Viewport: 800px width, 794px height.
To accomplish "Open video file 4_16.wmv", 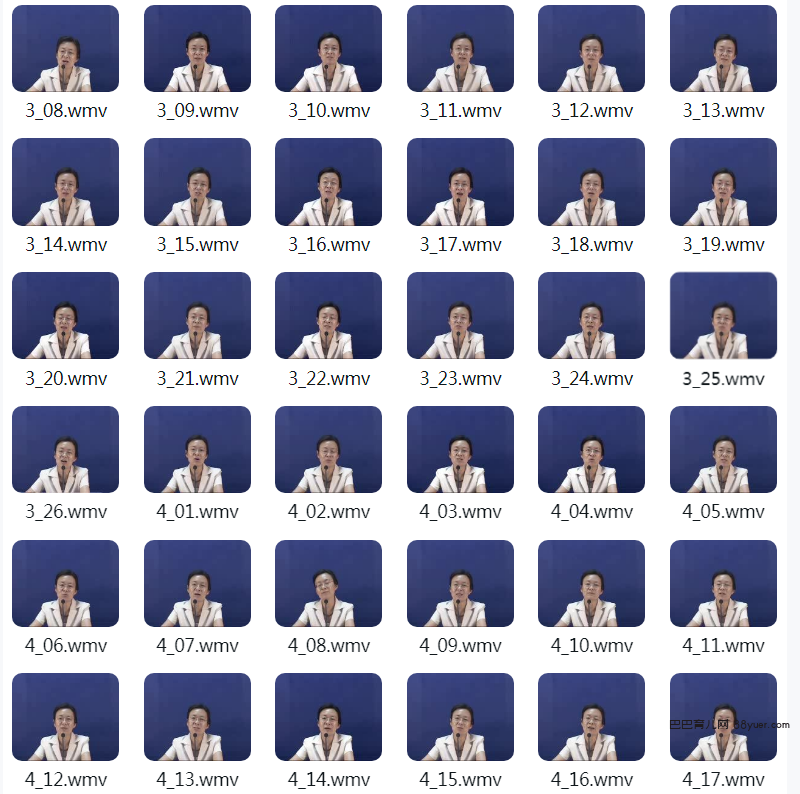I will coord(591,717).
